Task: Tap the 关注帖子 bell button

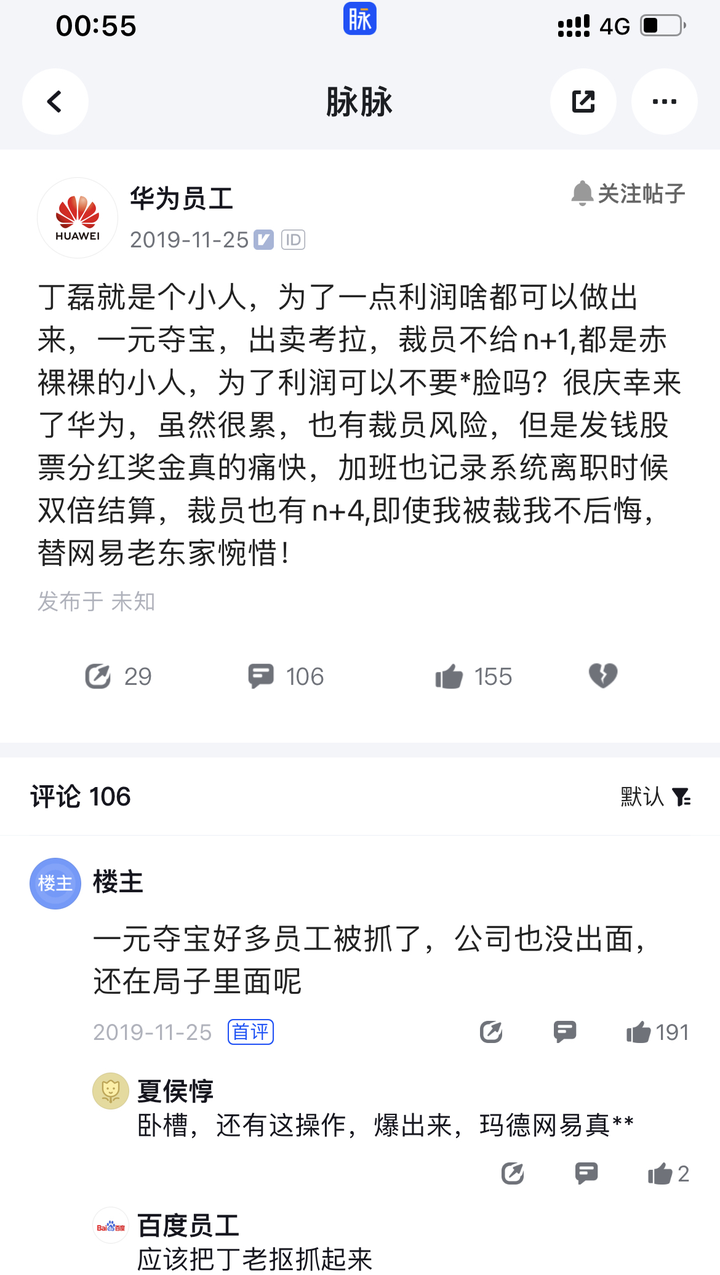Action: pos(628,193)
